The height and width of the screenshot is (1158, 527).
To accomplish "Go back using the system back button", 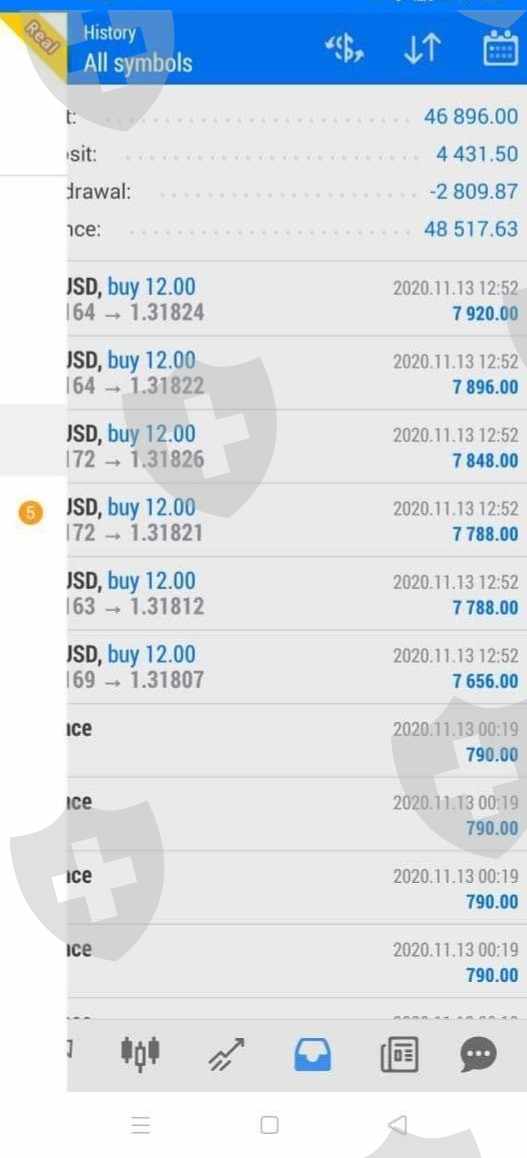I will [397, 1125].
